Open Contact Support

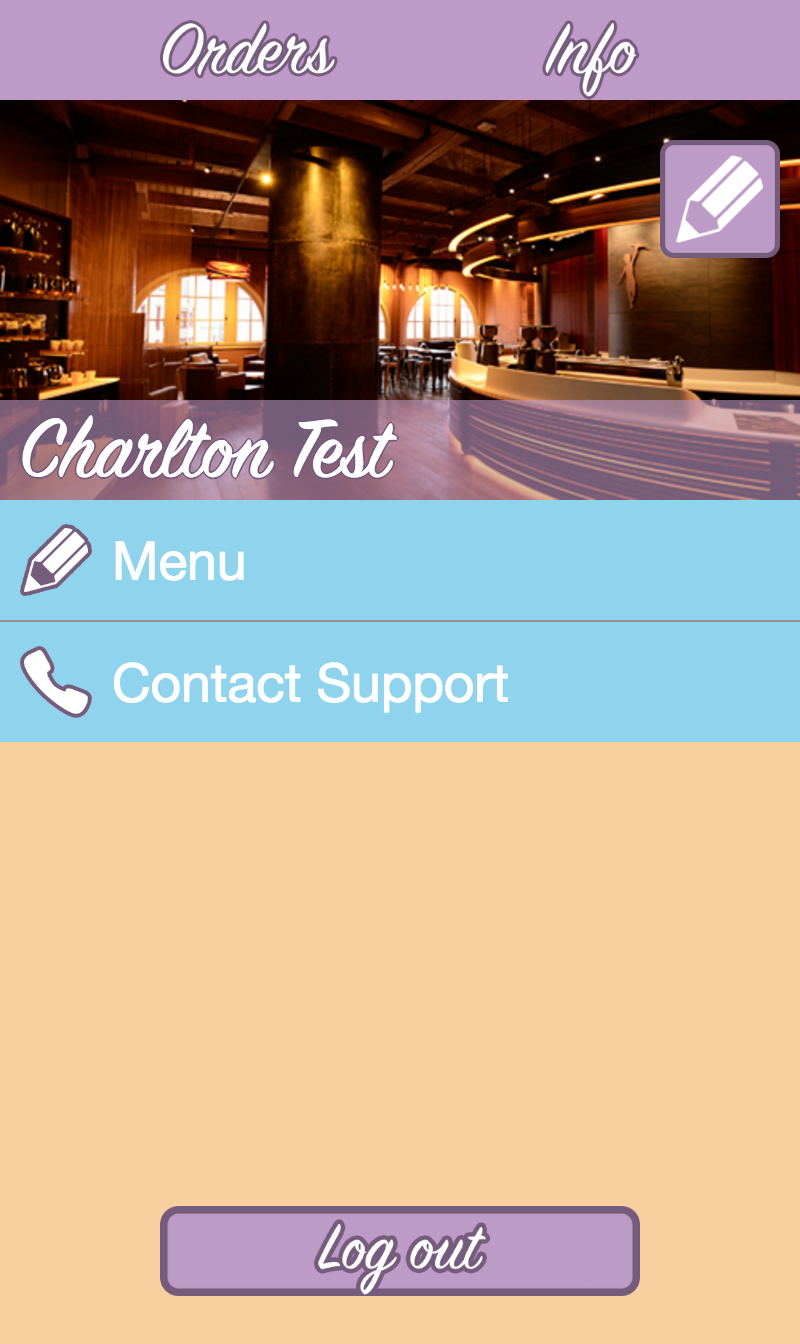400,683
